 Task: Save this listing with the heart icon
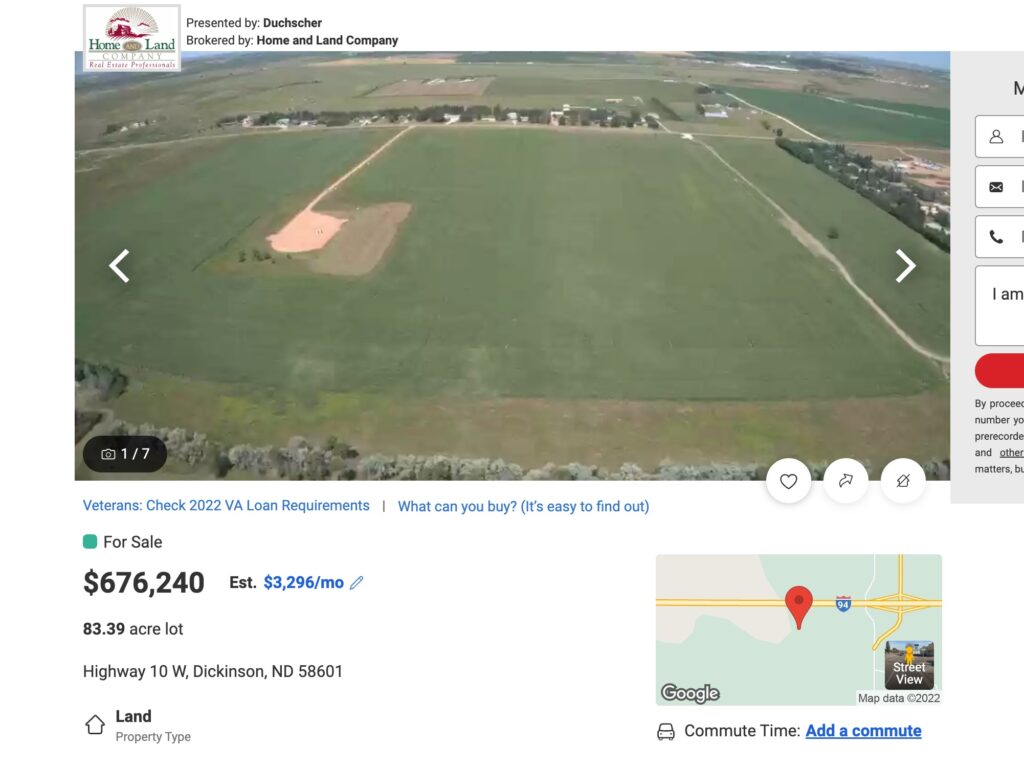[788, 481]
